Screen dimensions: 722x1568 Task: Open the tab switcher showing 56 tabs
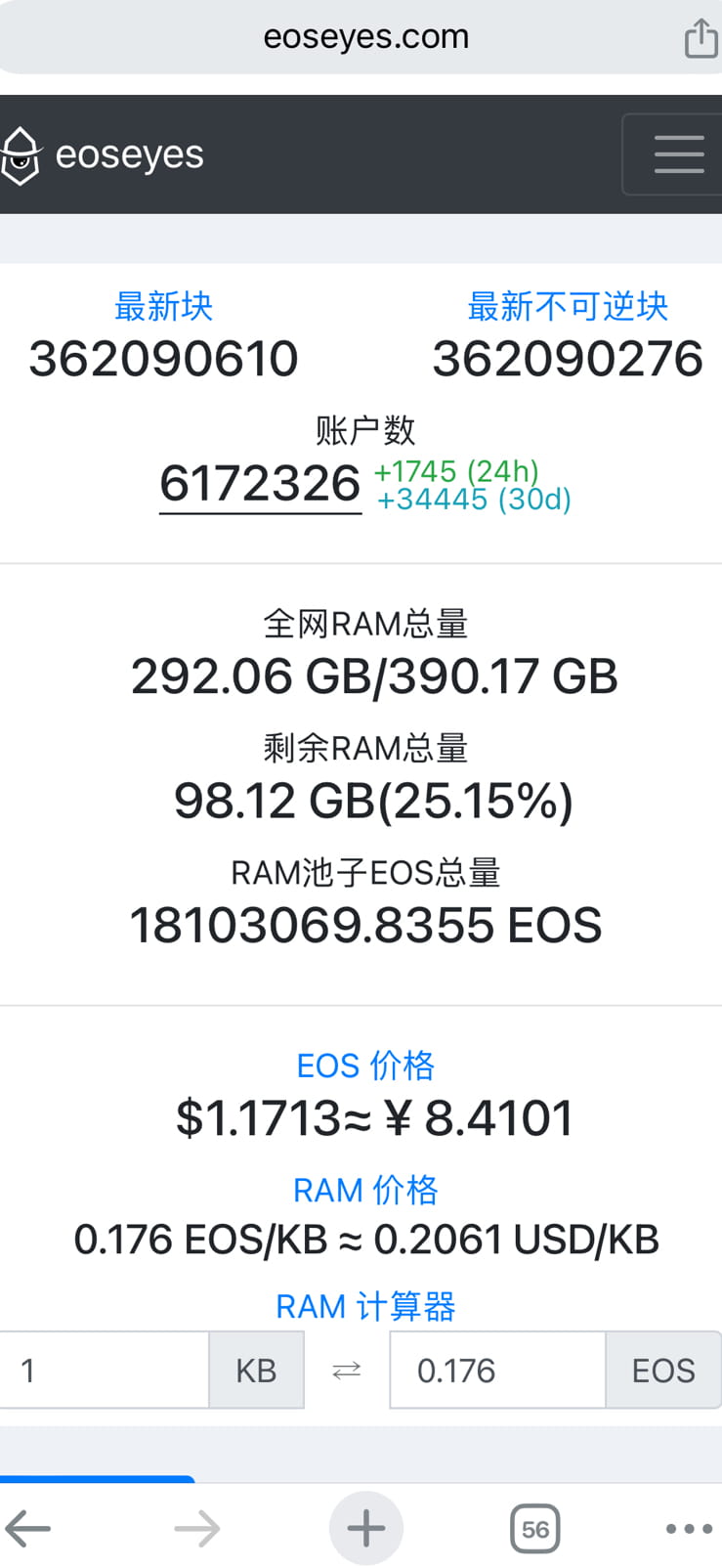coord(534,1528)
